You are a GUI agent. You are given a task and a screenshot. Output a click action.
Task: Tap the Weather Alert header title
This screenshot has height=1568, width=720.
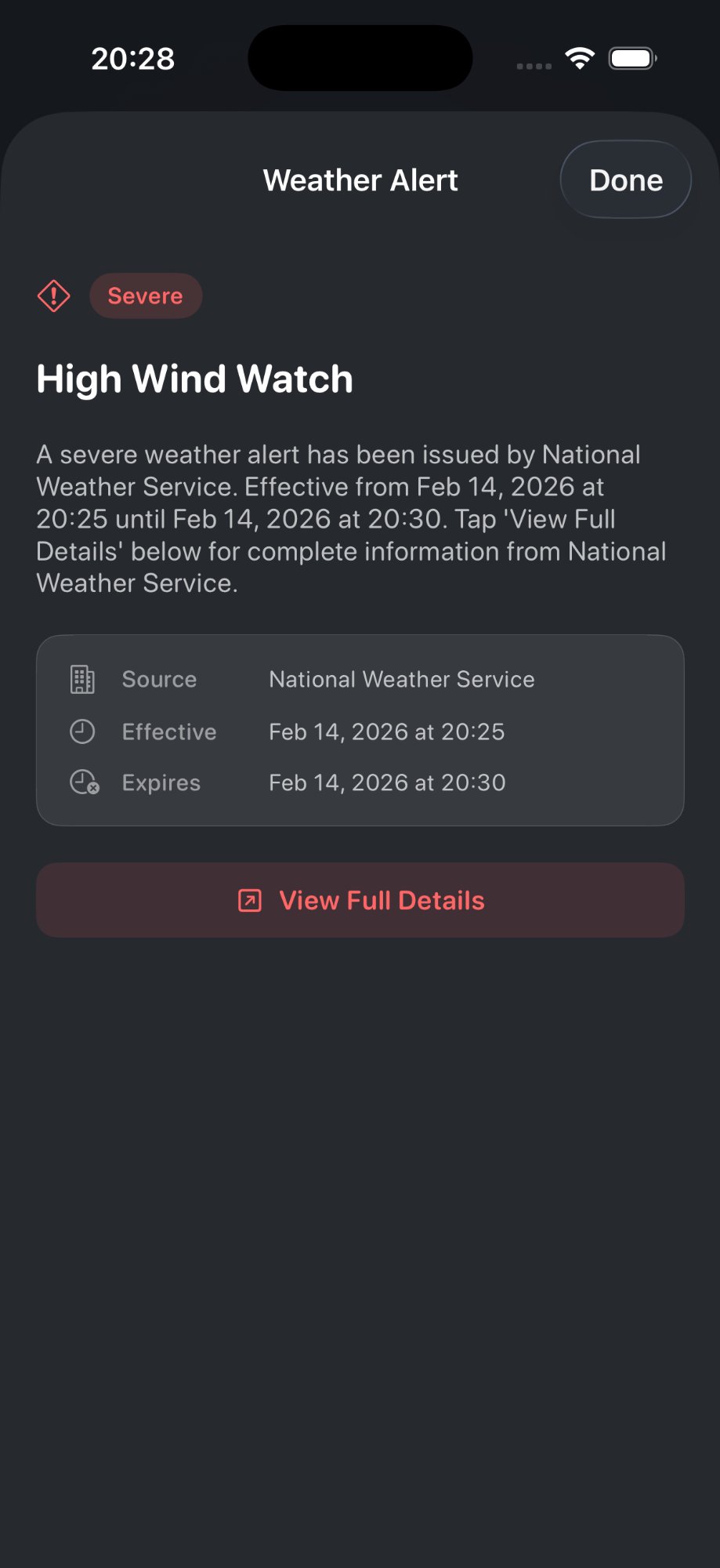pyautogui.click(x=360, y=180)
